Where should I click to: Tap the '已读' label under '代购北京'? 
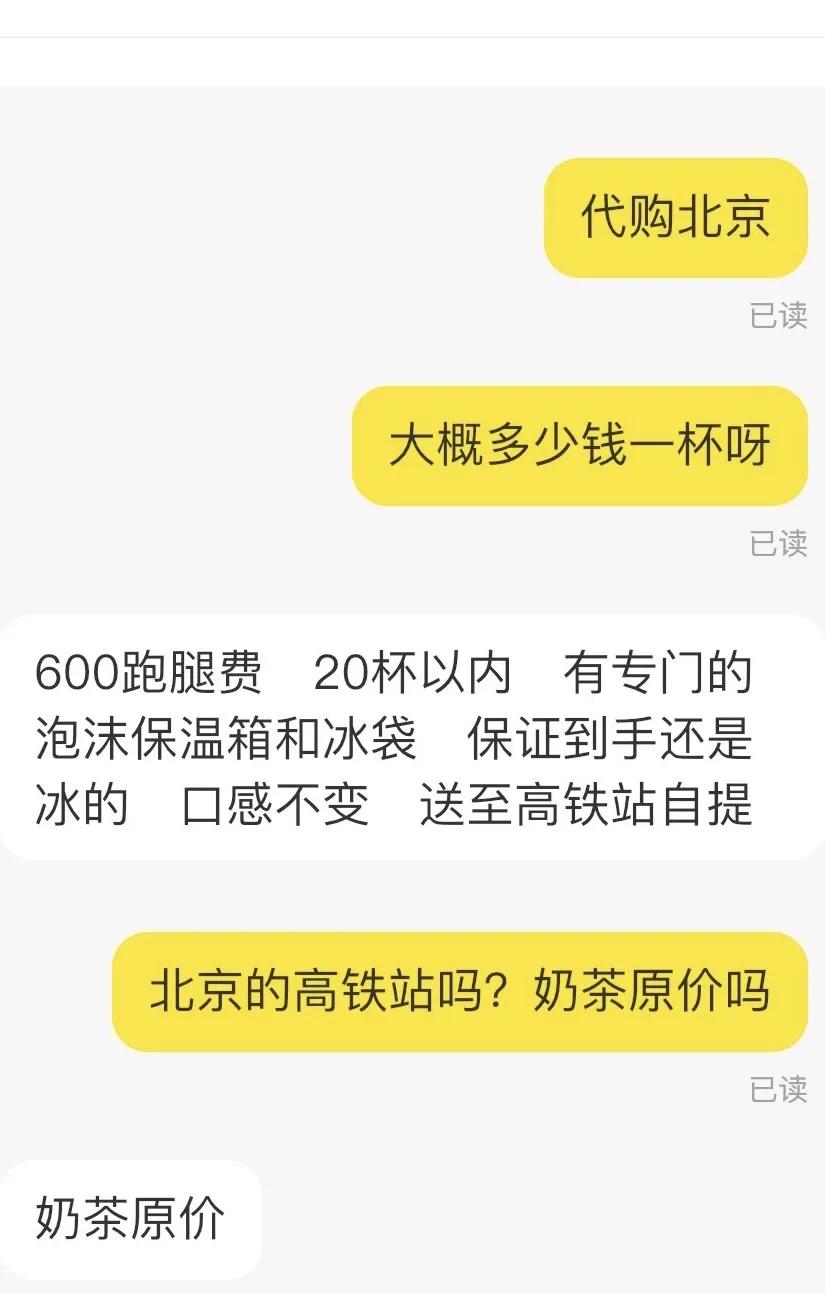[778, 316]
